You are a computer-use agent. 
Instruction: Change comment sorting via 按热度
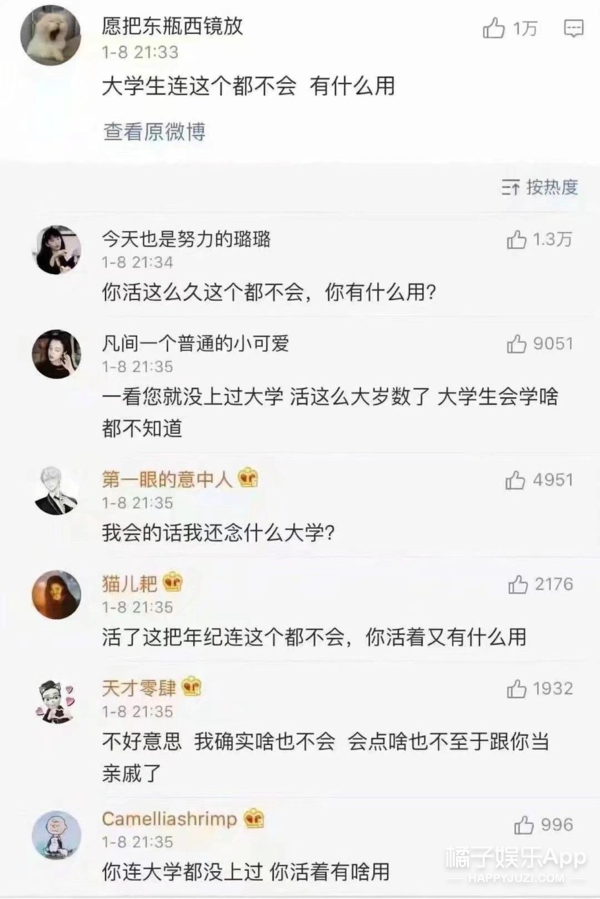(540, 187)
